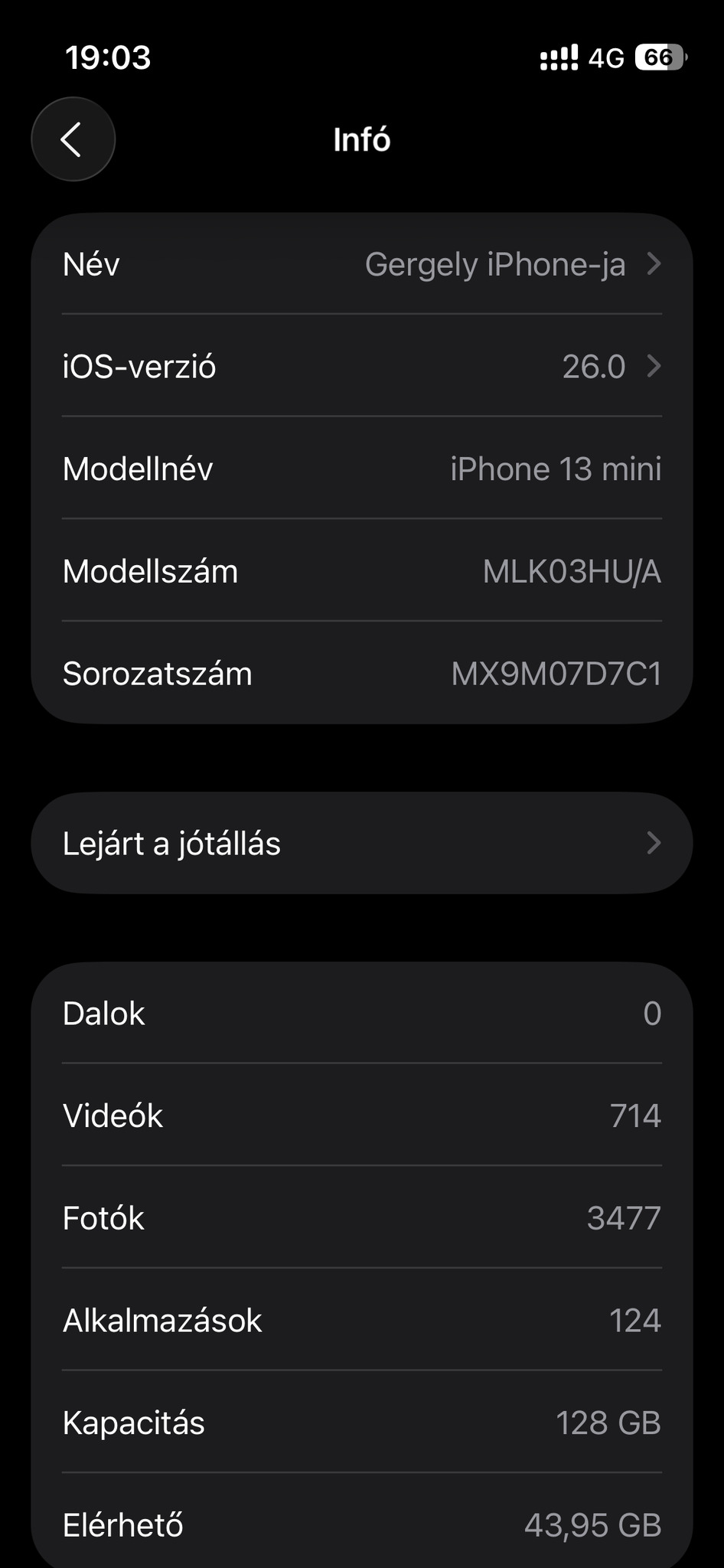Open the iOS-verzió details
724x1568 pixels.
pos(361,366)
